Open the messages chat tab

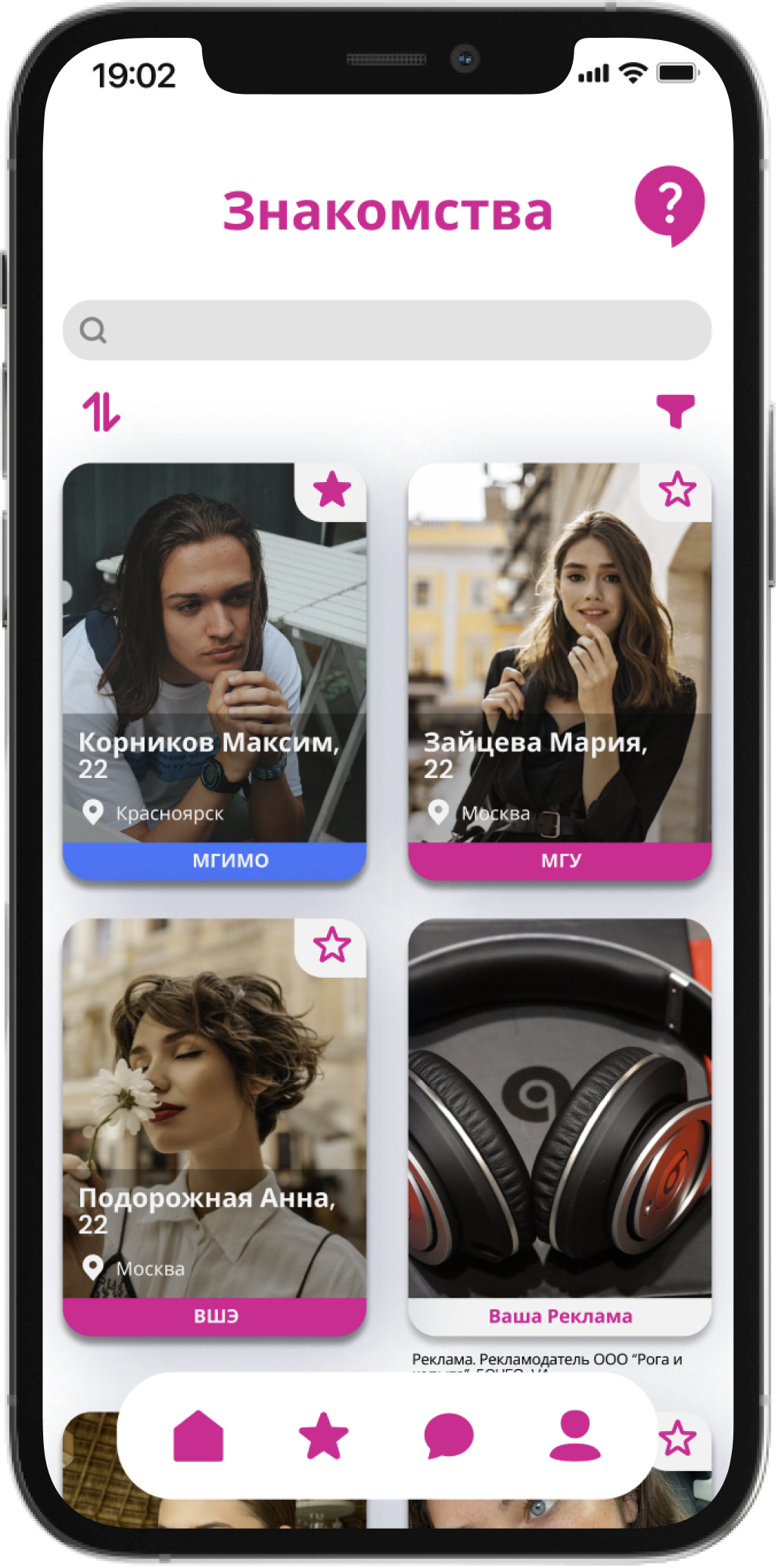coord(449,1436)
